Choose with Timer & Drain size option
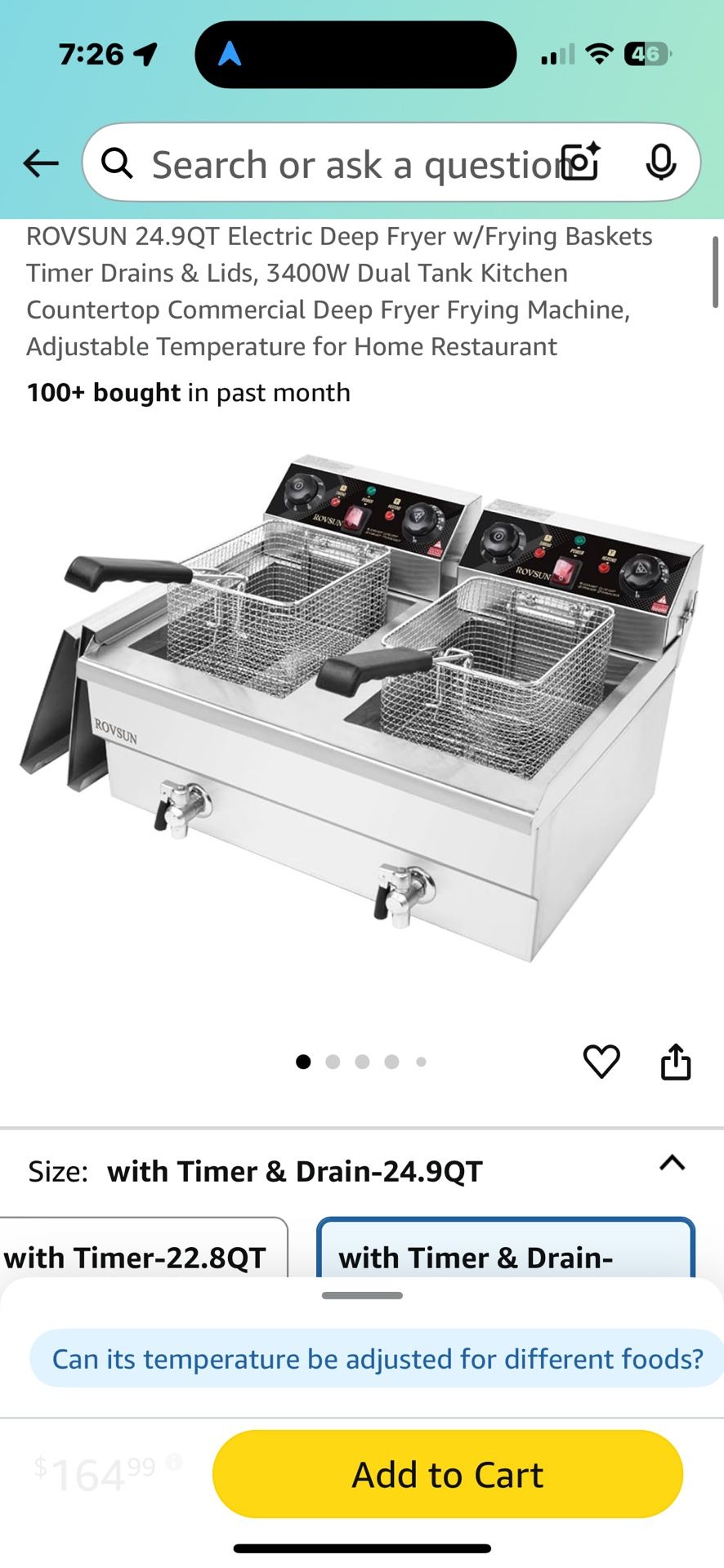This screenshot has width=724, height=1568. (506, 1247)
